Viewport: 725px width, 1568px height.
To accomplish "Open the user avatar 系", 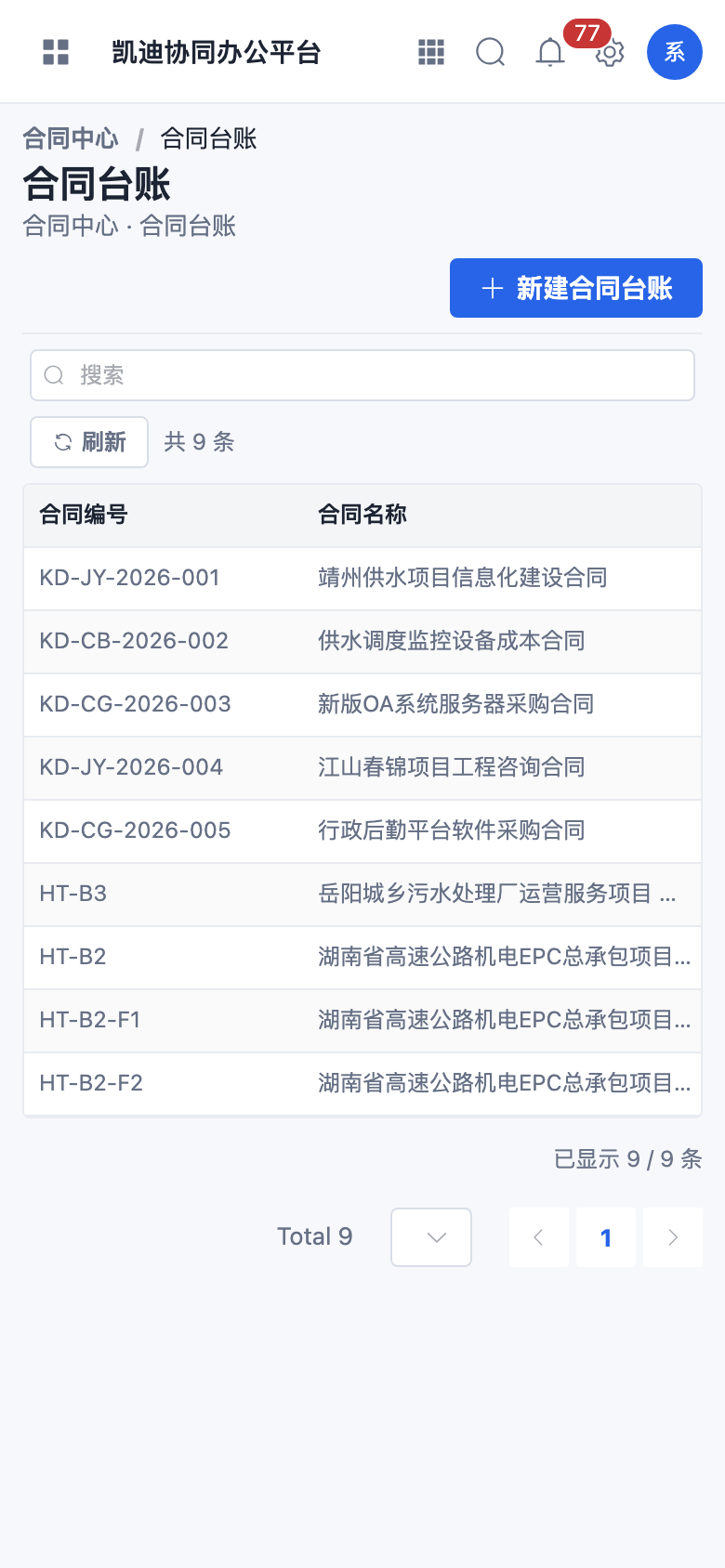I will point(675,52).
